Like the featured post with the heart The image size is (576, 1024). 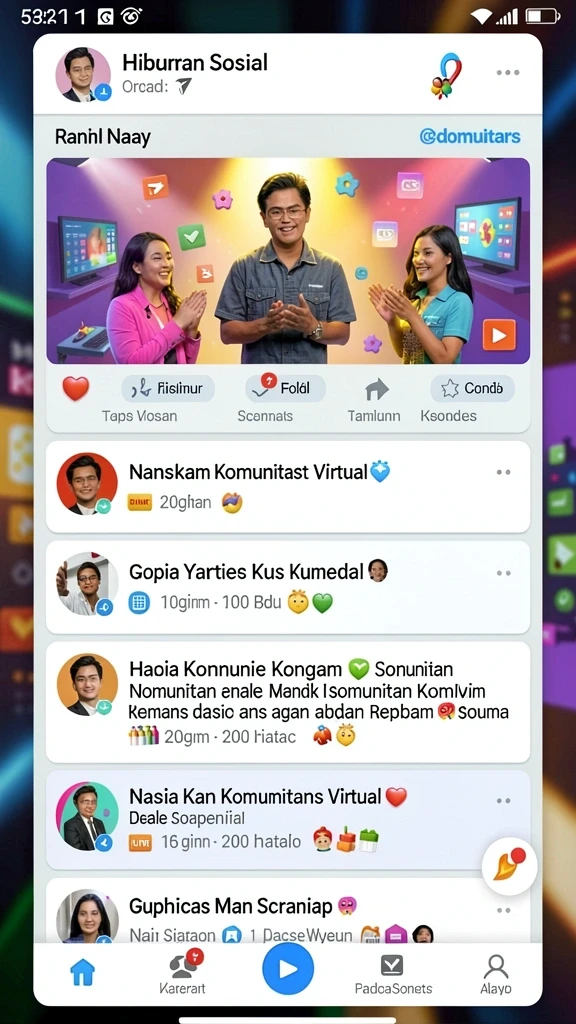point(76,389)
